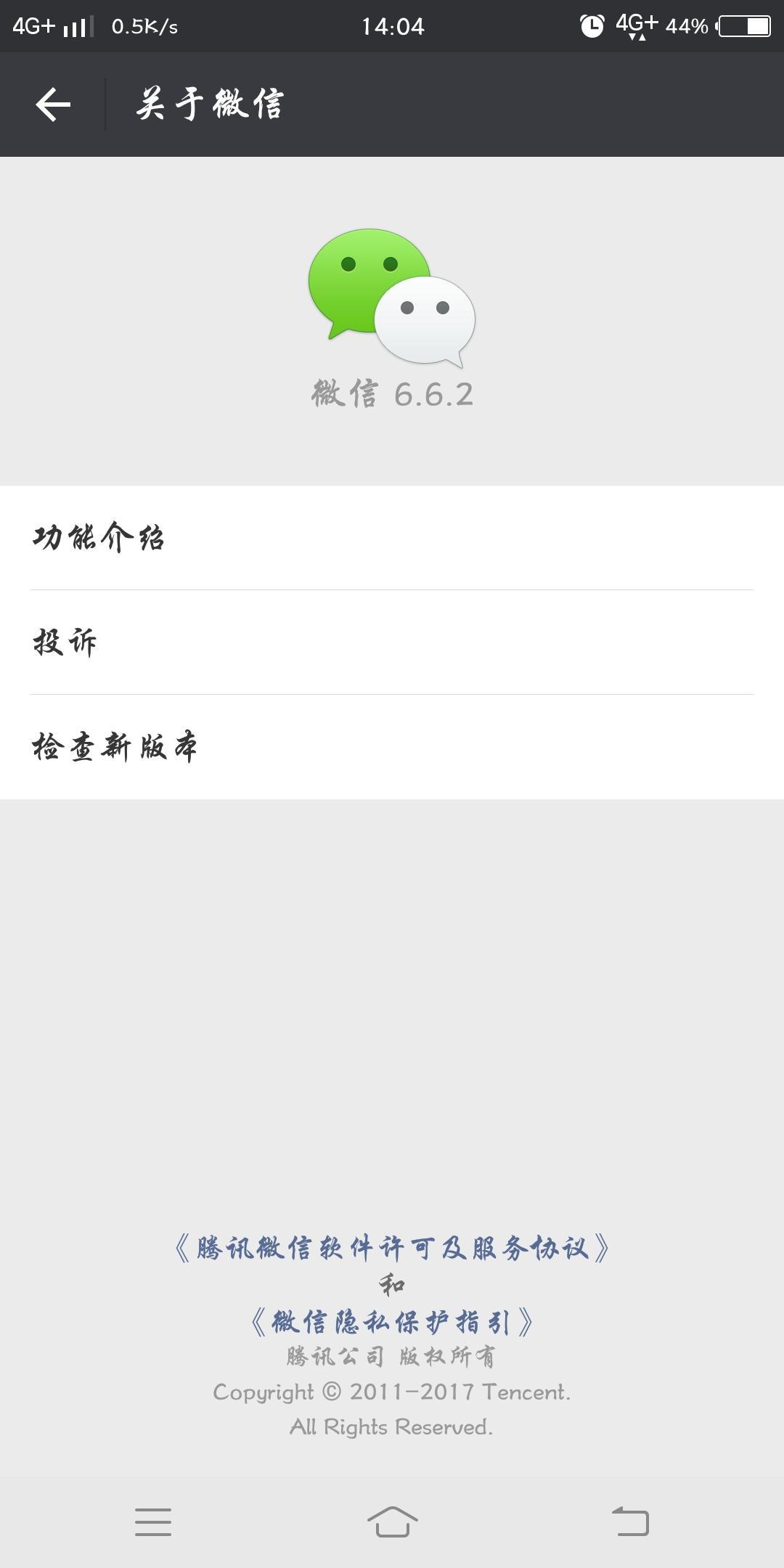Open 功能介绍

click(x=392, y=538)
